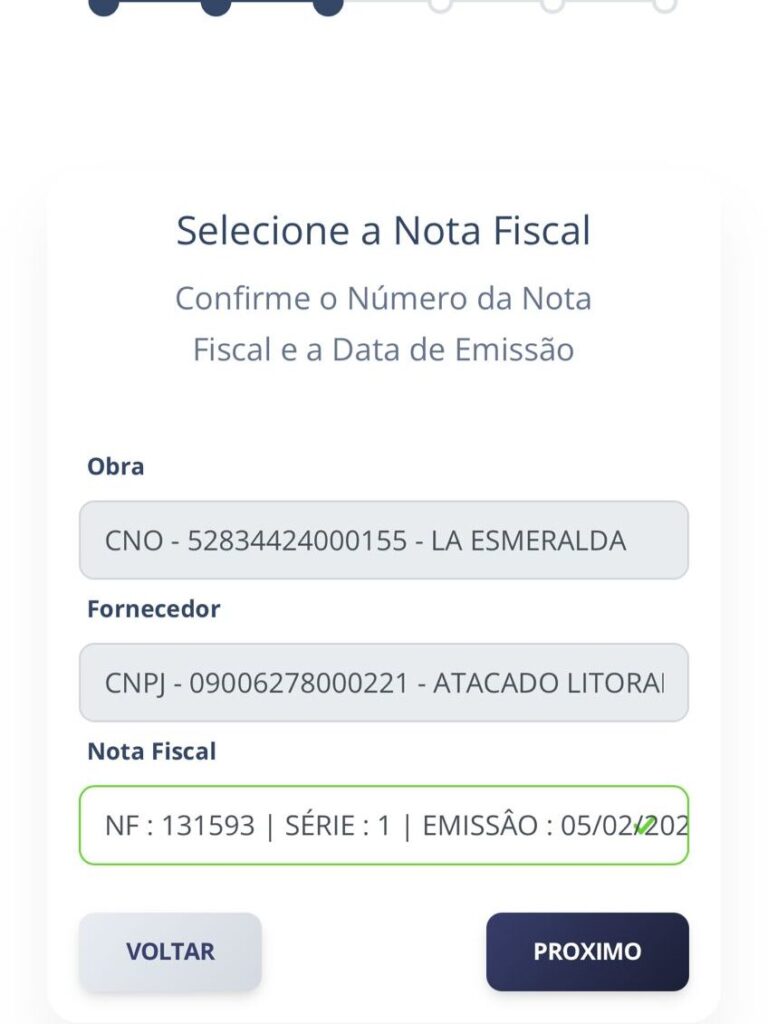The height and width of the screenshot is (1024, 768).
Task: Click the PROXIMO button
Action: [586, 951]
